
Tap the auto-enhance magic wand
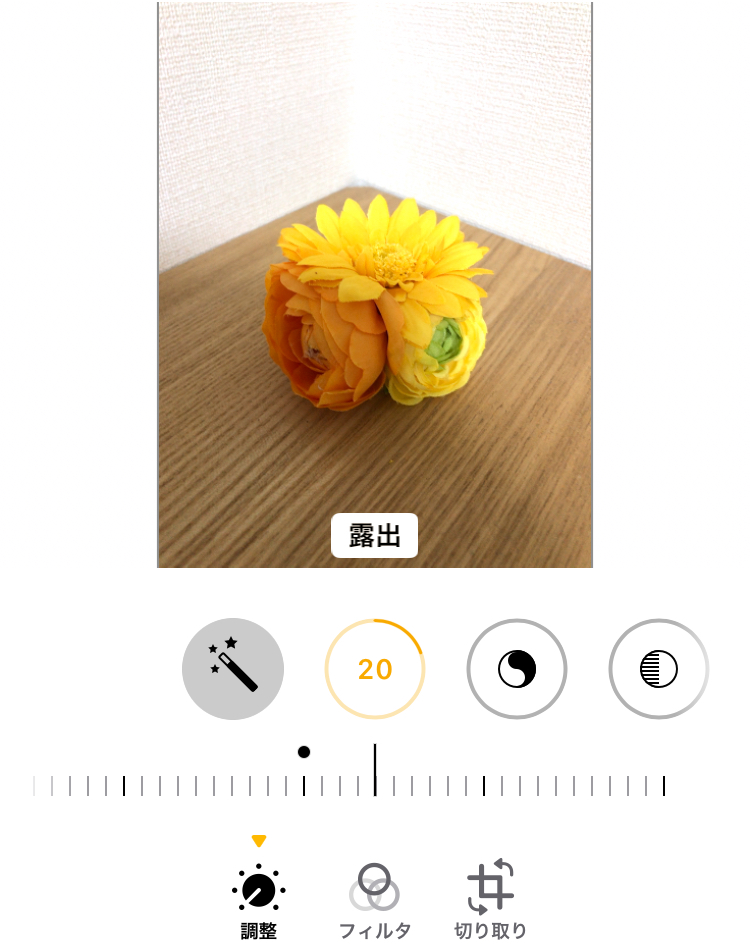tap(233, 669)
